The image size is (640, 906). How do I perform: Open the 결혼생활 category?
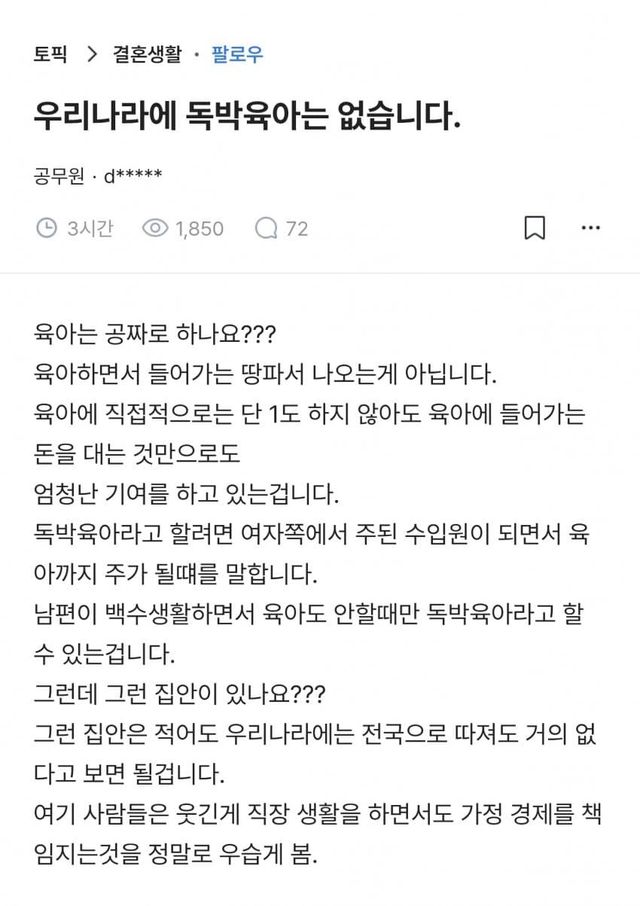point(148,55)
